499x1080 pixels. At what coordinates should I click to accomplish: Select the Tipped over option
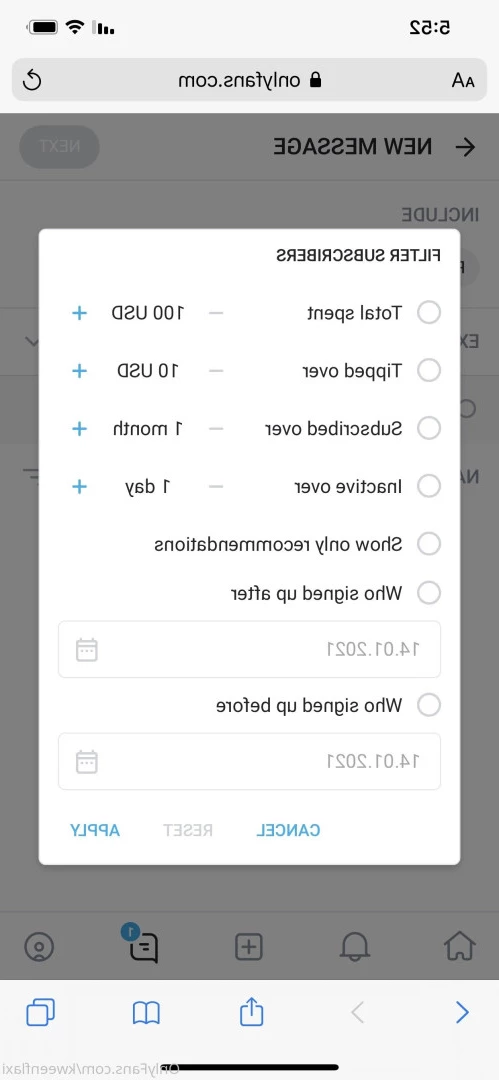[429, 371]
